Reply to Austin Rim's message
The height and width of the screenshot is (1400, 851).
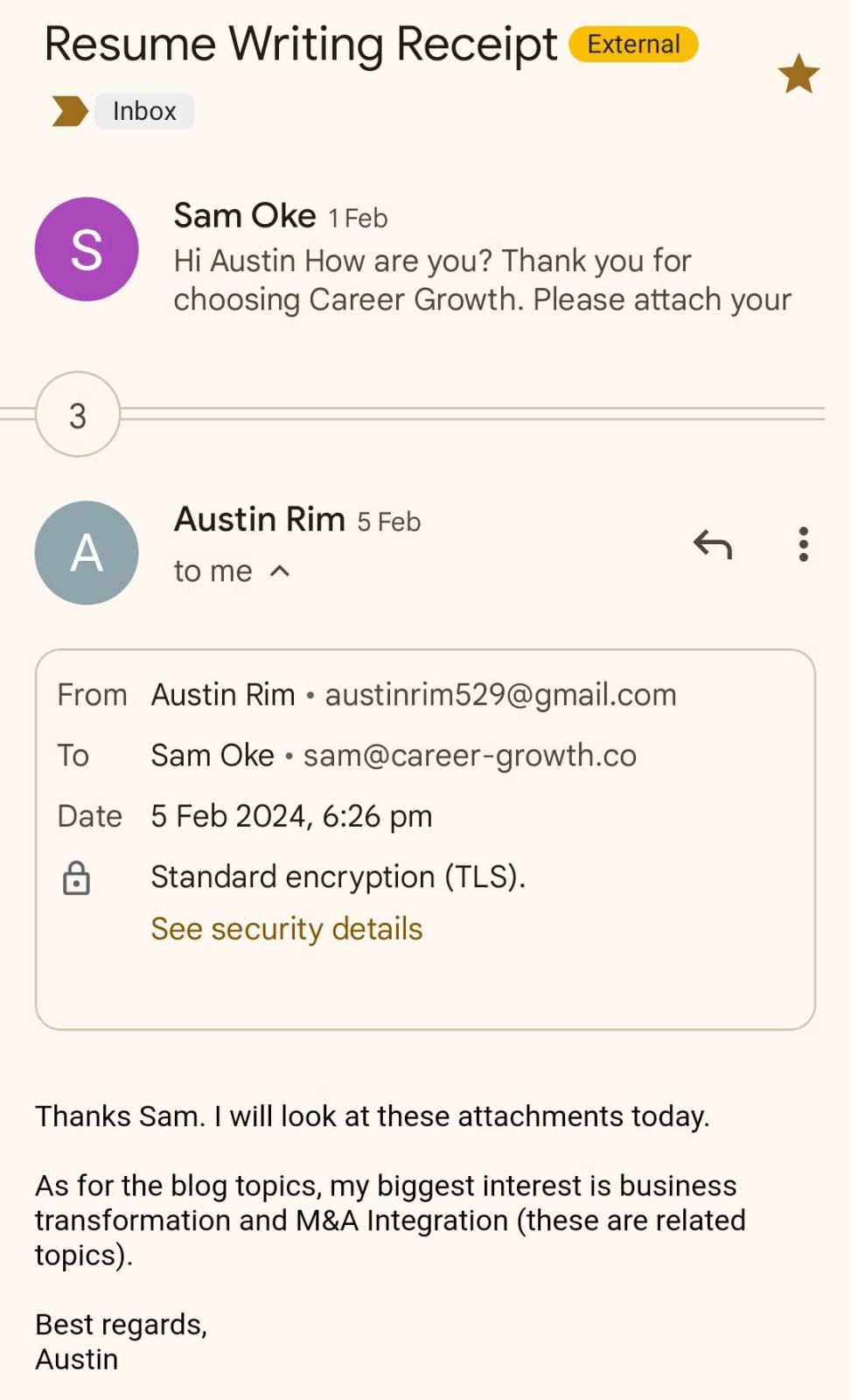pyautogui.click(x=712, y=544)
